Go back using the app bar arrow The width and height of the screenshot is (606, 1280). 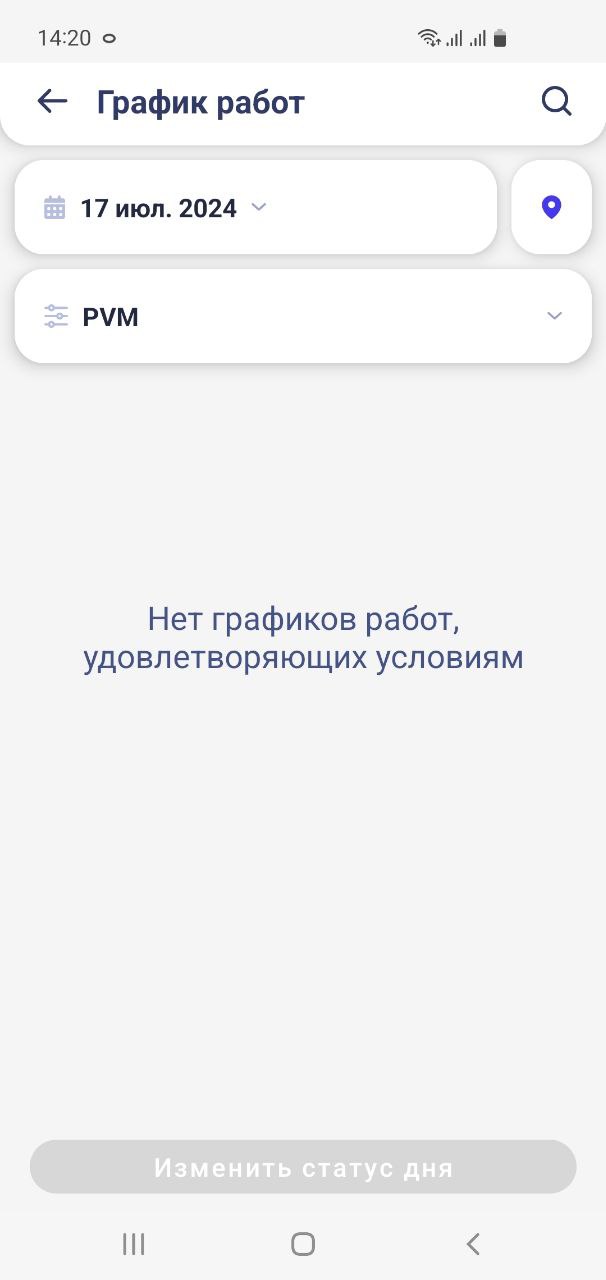[x=52, y=101]
